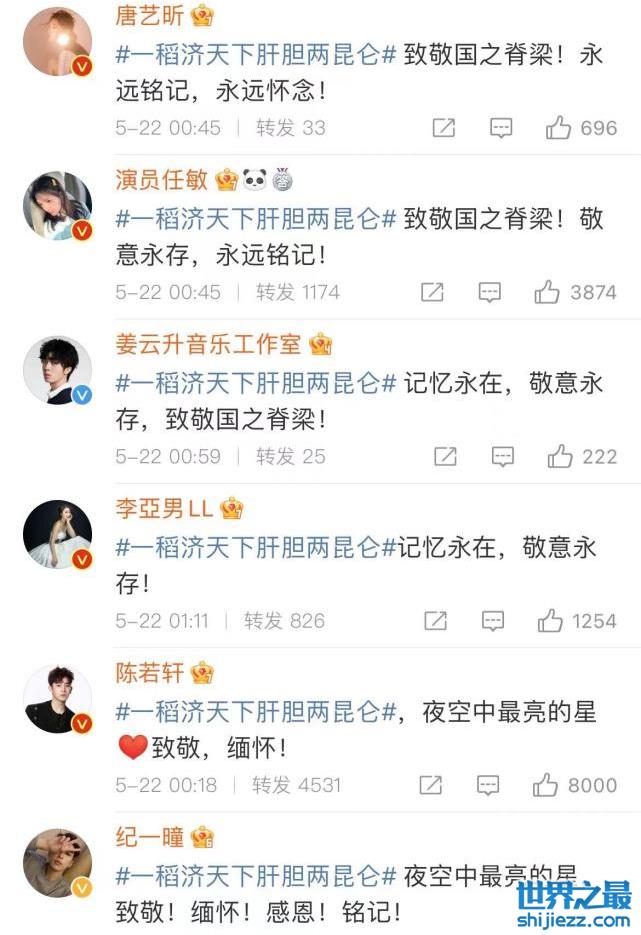Open comment icon under 演员任敏's post
This screenshot has width=641, height=935.
[x=489, y=292]
